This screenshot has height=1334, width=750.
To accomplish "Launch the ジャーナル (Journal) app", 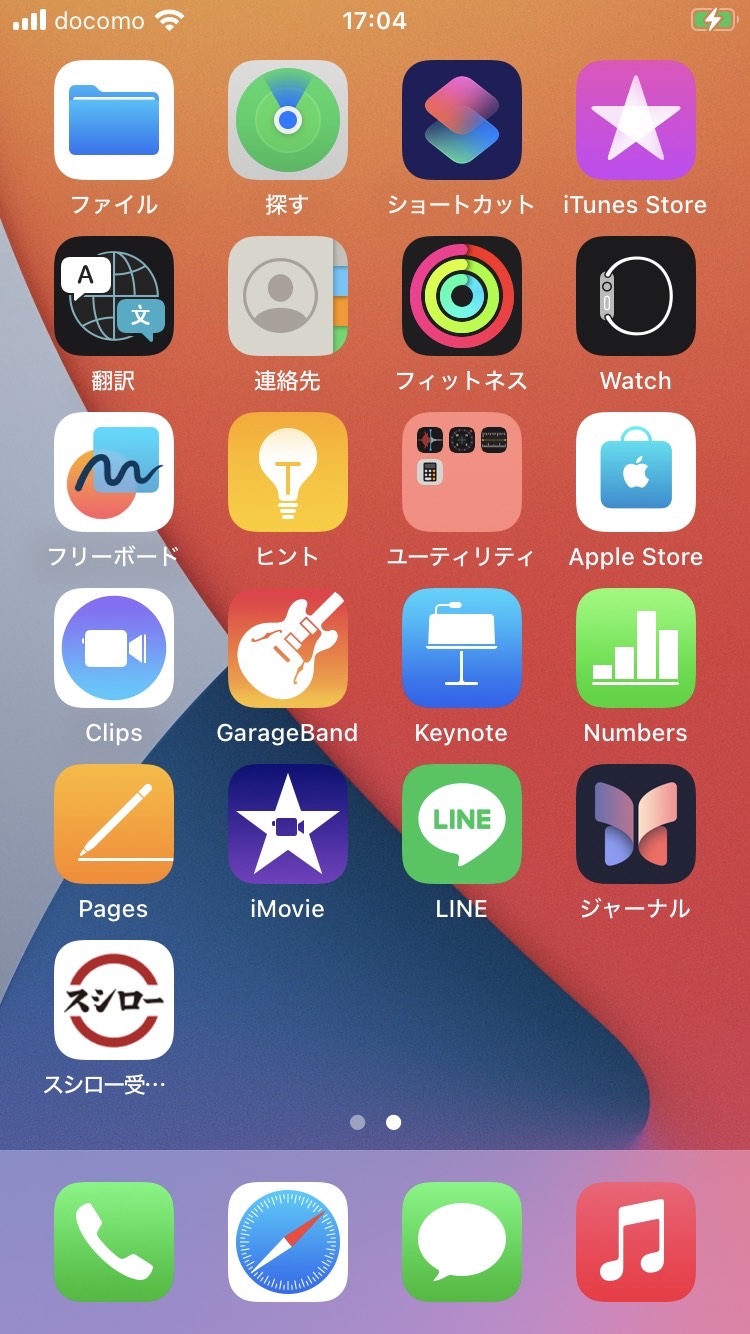I will (x=635, y=824).
